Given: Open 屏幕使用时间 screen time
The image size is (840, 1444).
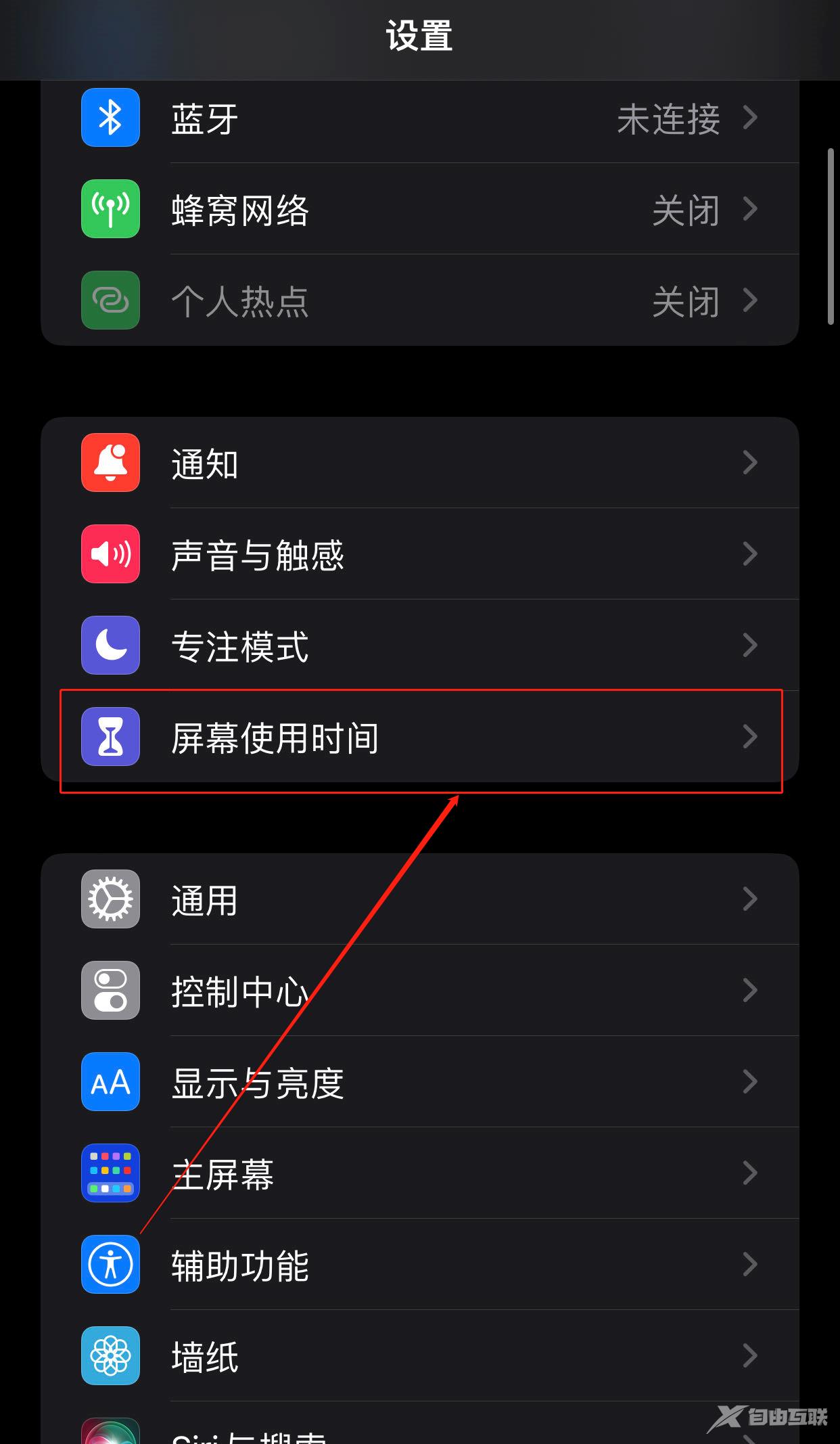Looking at the screenshot, I should (x=420, y=737).
